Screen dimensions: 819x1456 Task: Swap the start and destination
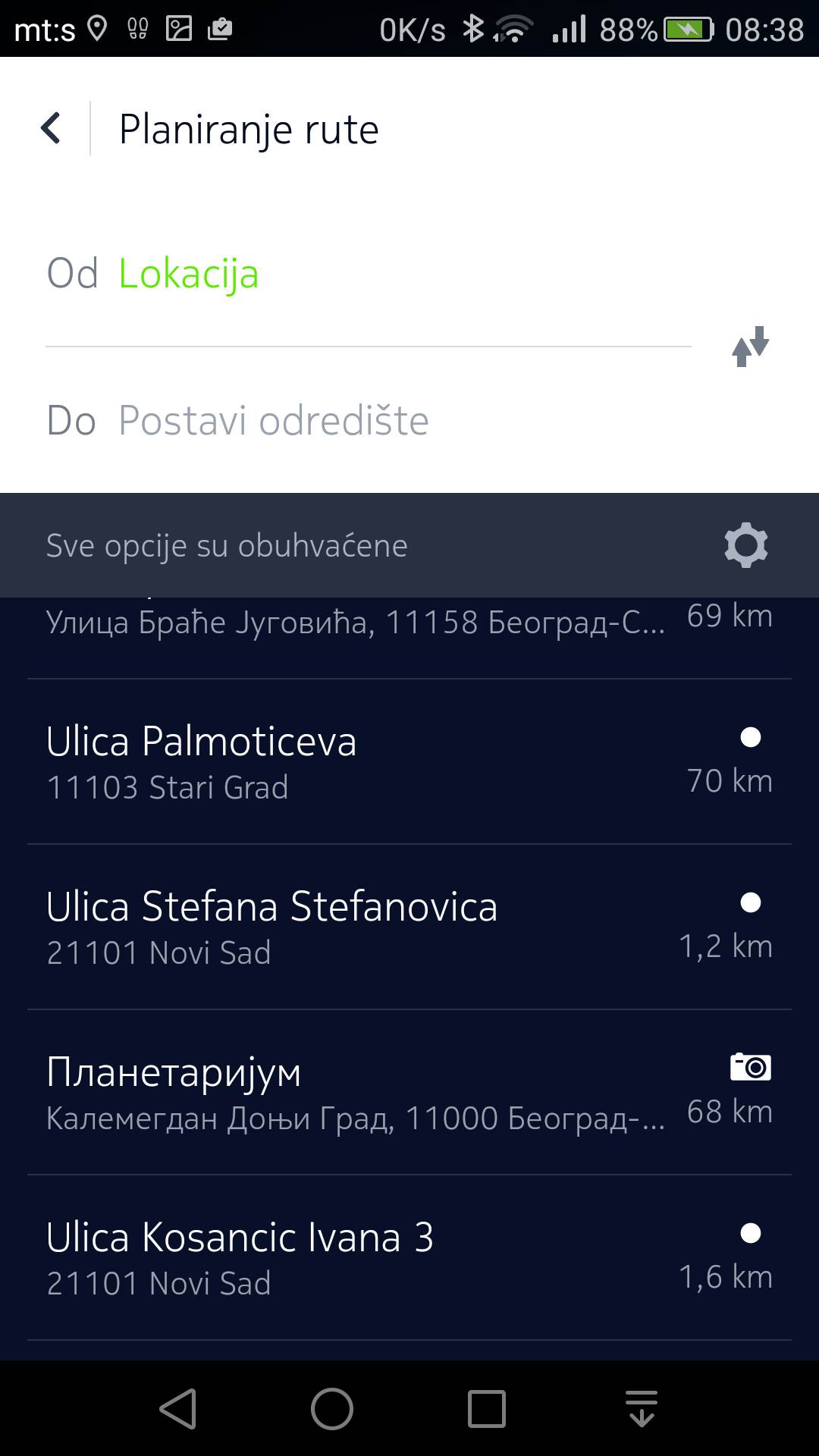(x=750, y=347)
